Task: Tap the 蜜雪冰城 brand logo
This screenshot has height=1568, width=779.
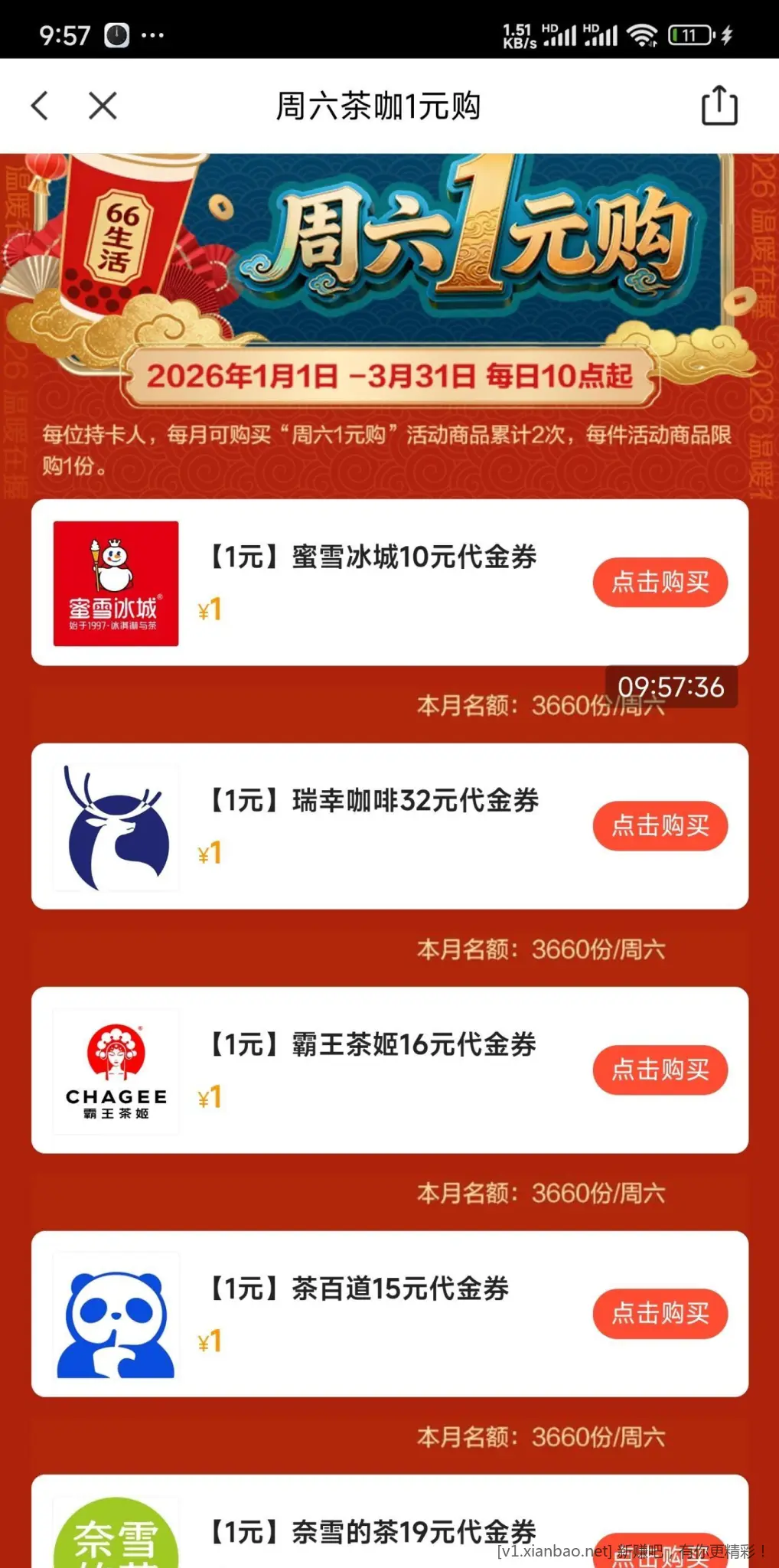Action: point(115,582)
